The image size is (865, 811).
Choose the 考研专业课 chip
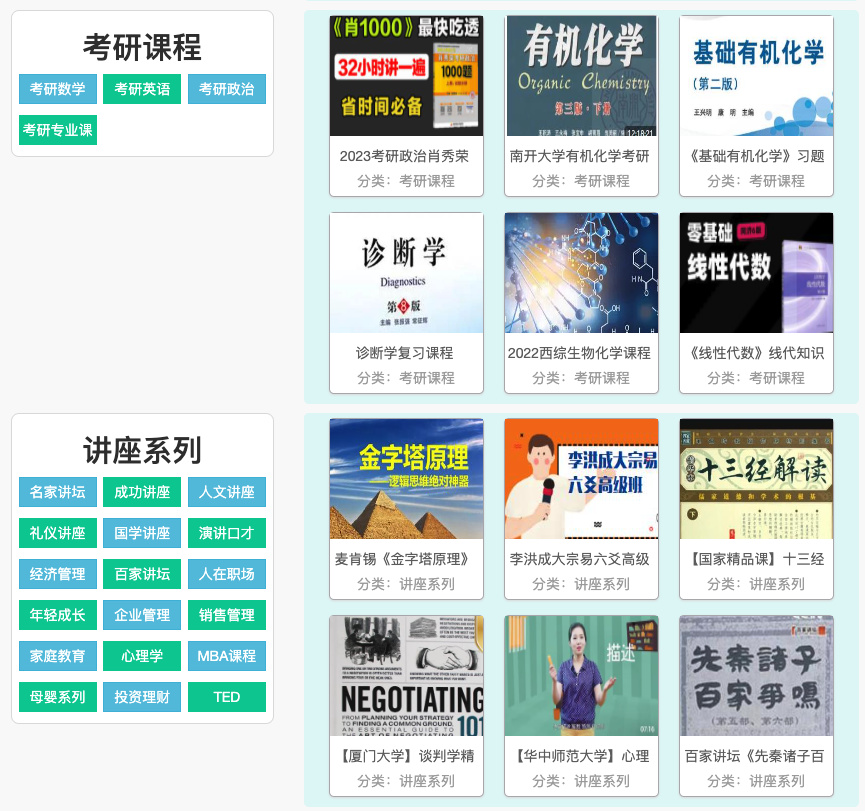(x=57, y=130)
